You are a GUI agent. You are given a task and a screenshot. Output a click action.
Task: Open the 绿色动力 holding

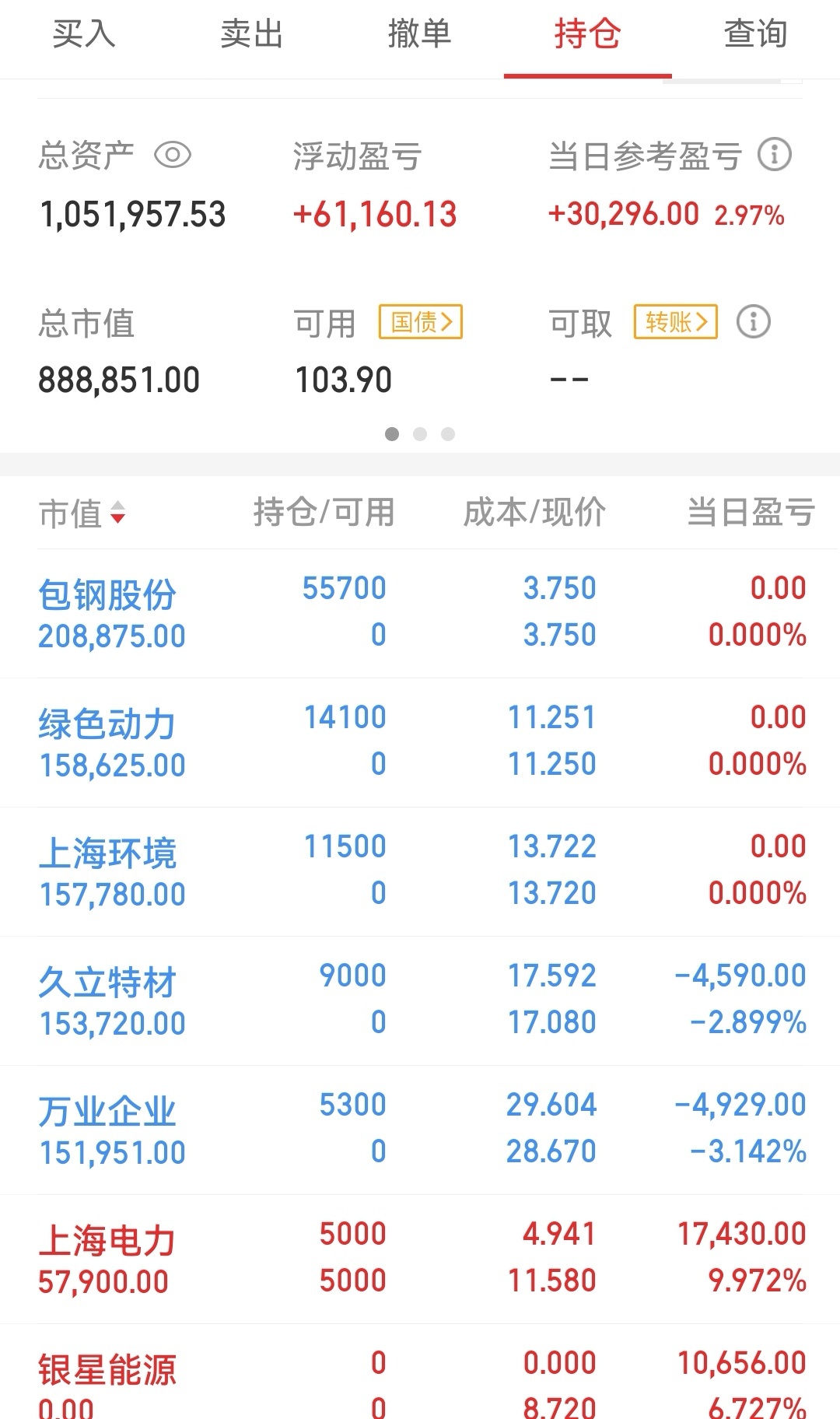tap(420, 742)
